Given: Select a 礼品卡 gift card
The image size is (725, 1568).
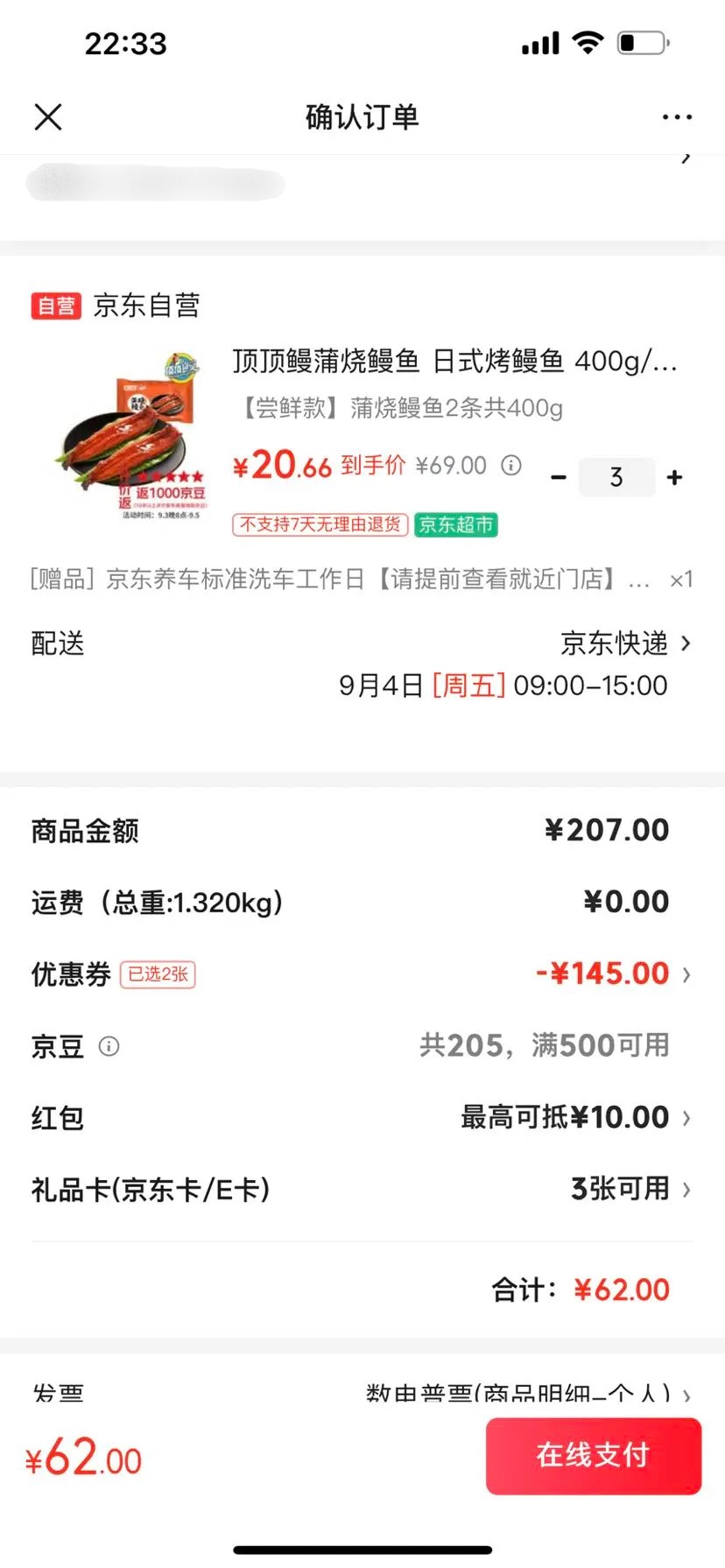Looking at the screenshot, I should pos(362,1189).
